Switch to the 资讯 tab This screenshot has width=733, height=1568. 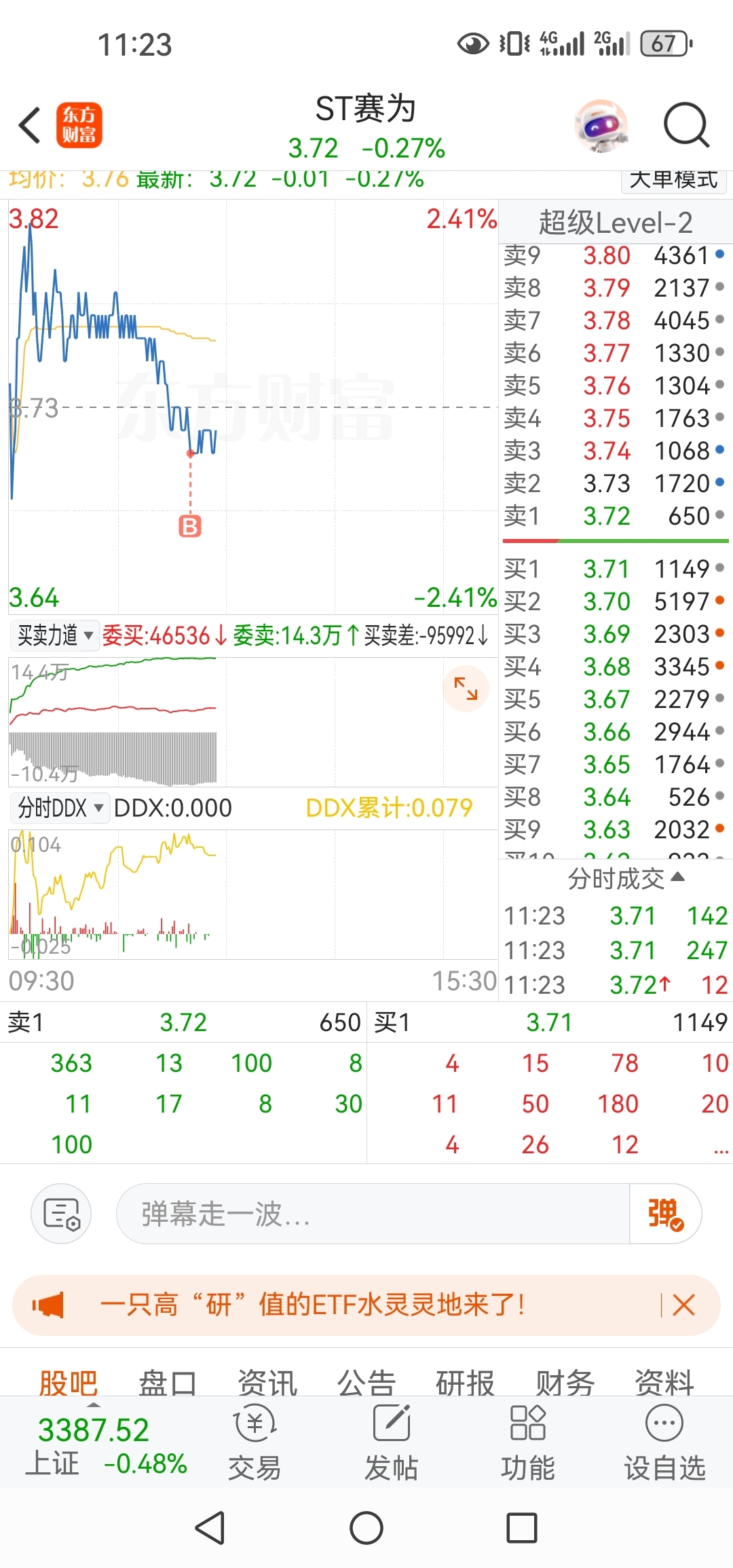[x=267, y=1382]
